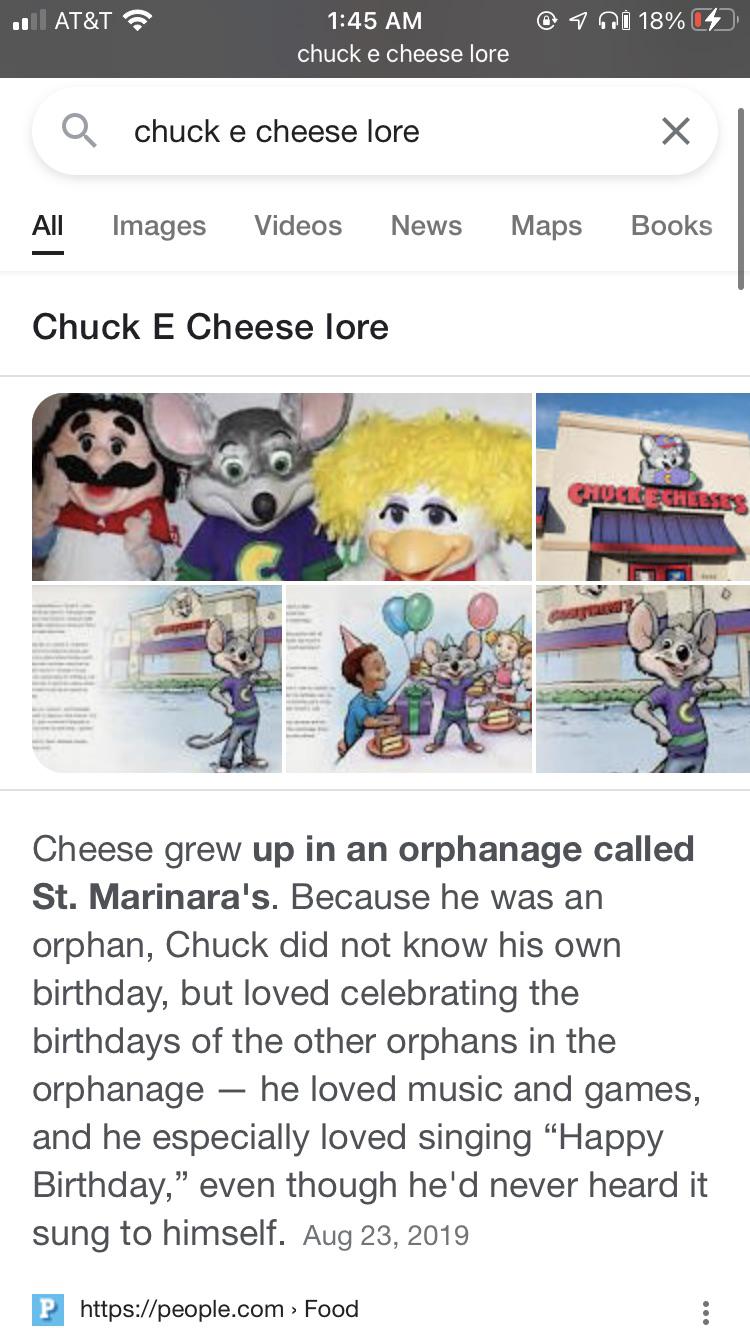Switch to the Books tab
The image size is (750, 1334).
pos(671,226)
